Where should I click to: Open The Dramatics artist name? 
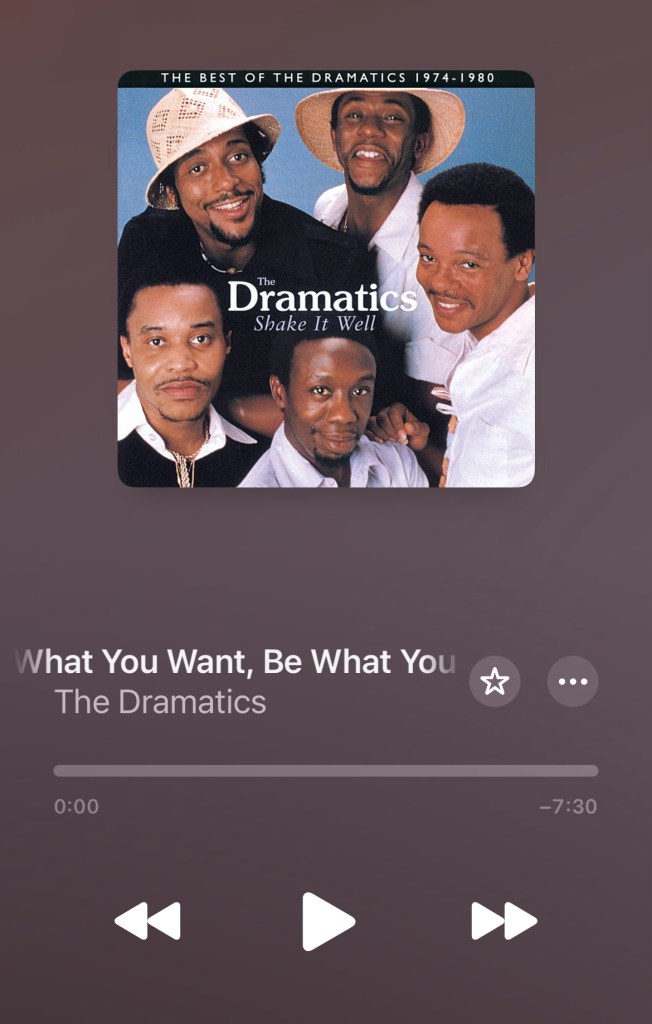(x=161, y=702)
